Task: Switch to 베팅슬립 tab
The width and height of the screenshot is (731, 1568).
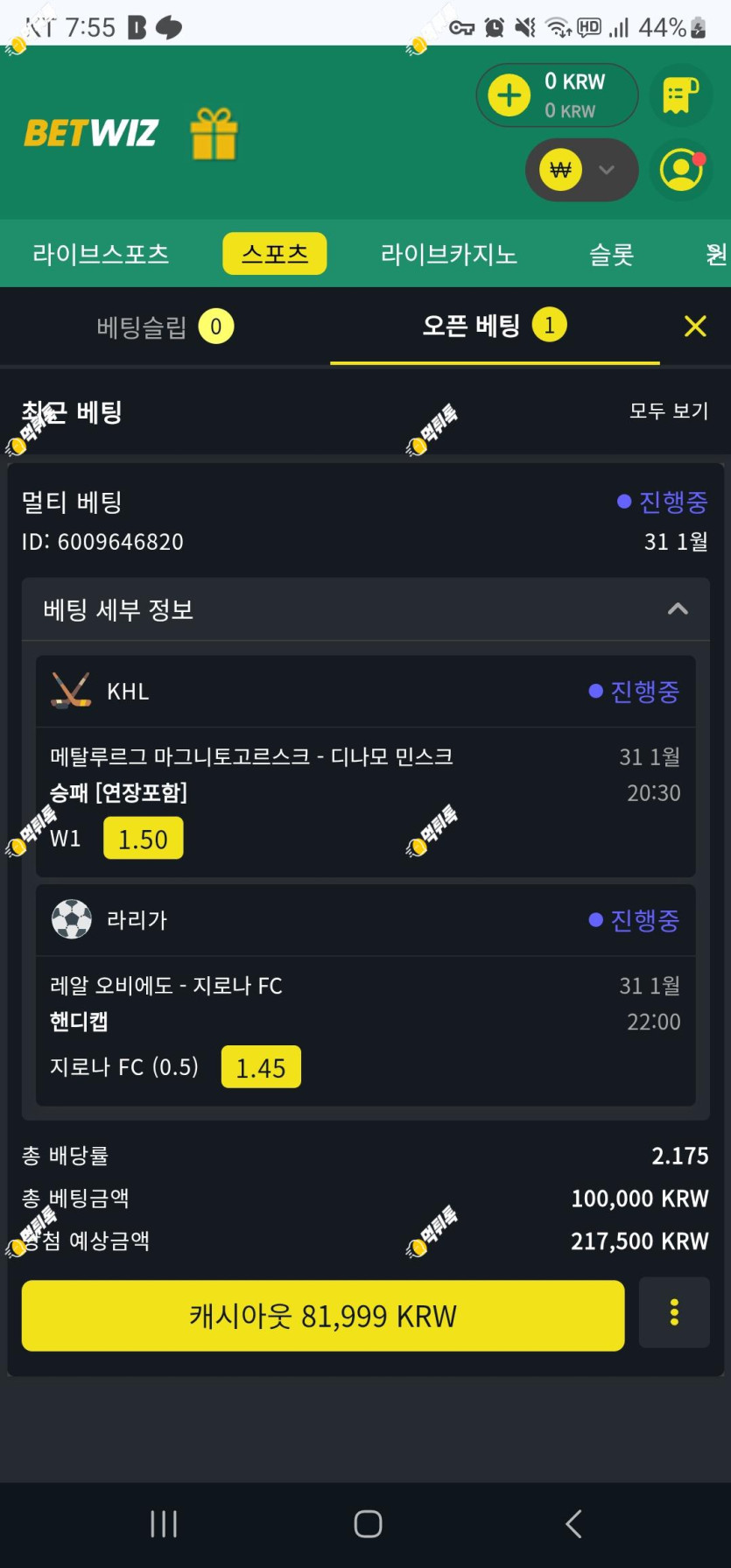Action: [165, 327]
